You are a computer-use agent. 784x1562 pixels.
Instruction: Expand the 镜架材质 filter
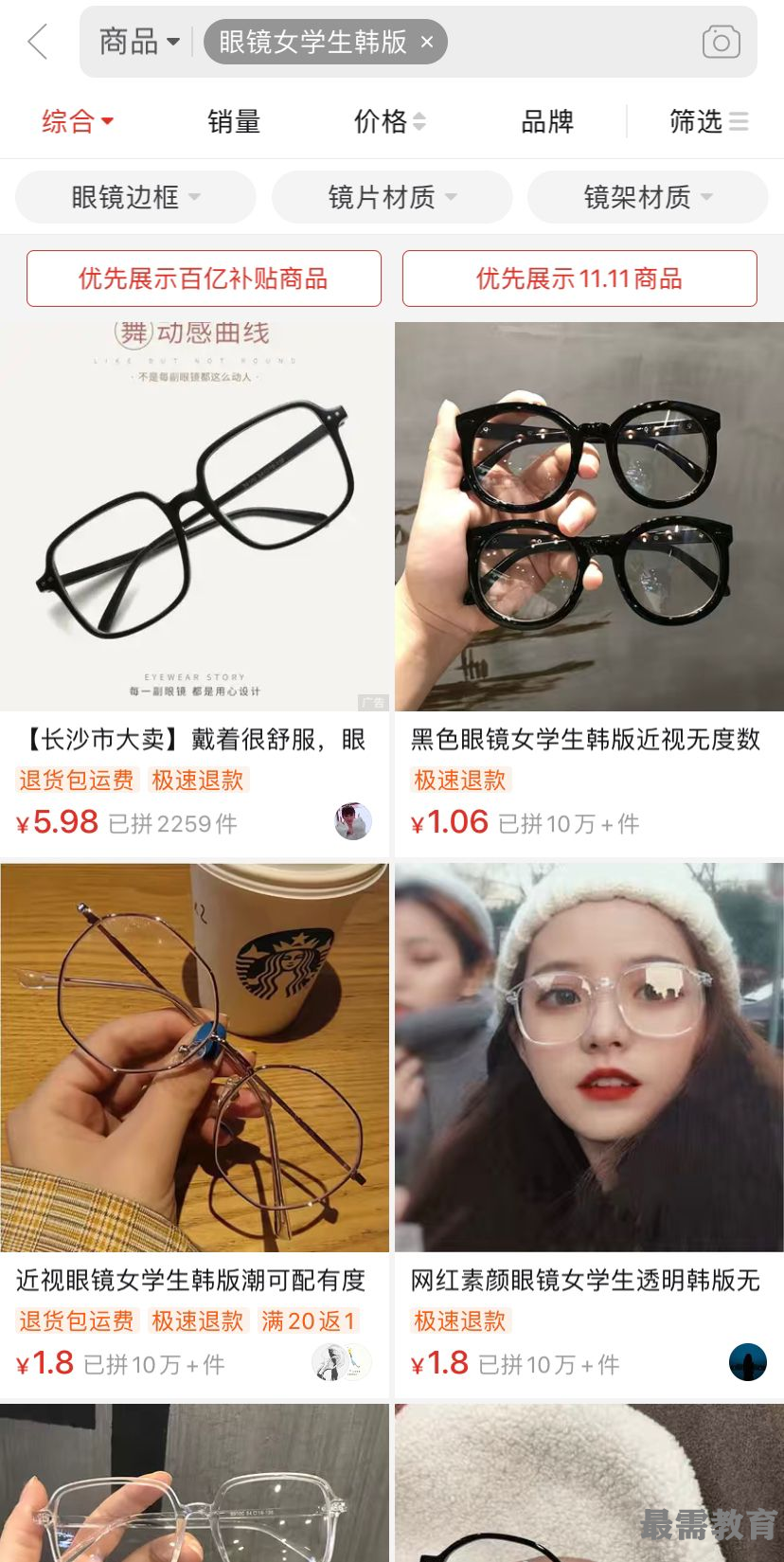[x=648, y=197]
